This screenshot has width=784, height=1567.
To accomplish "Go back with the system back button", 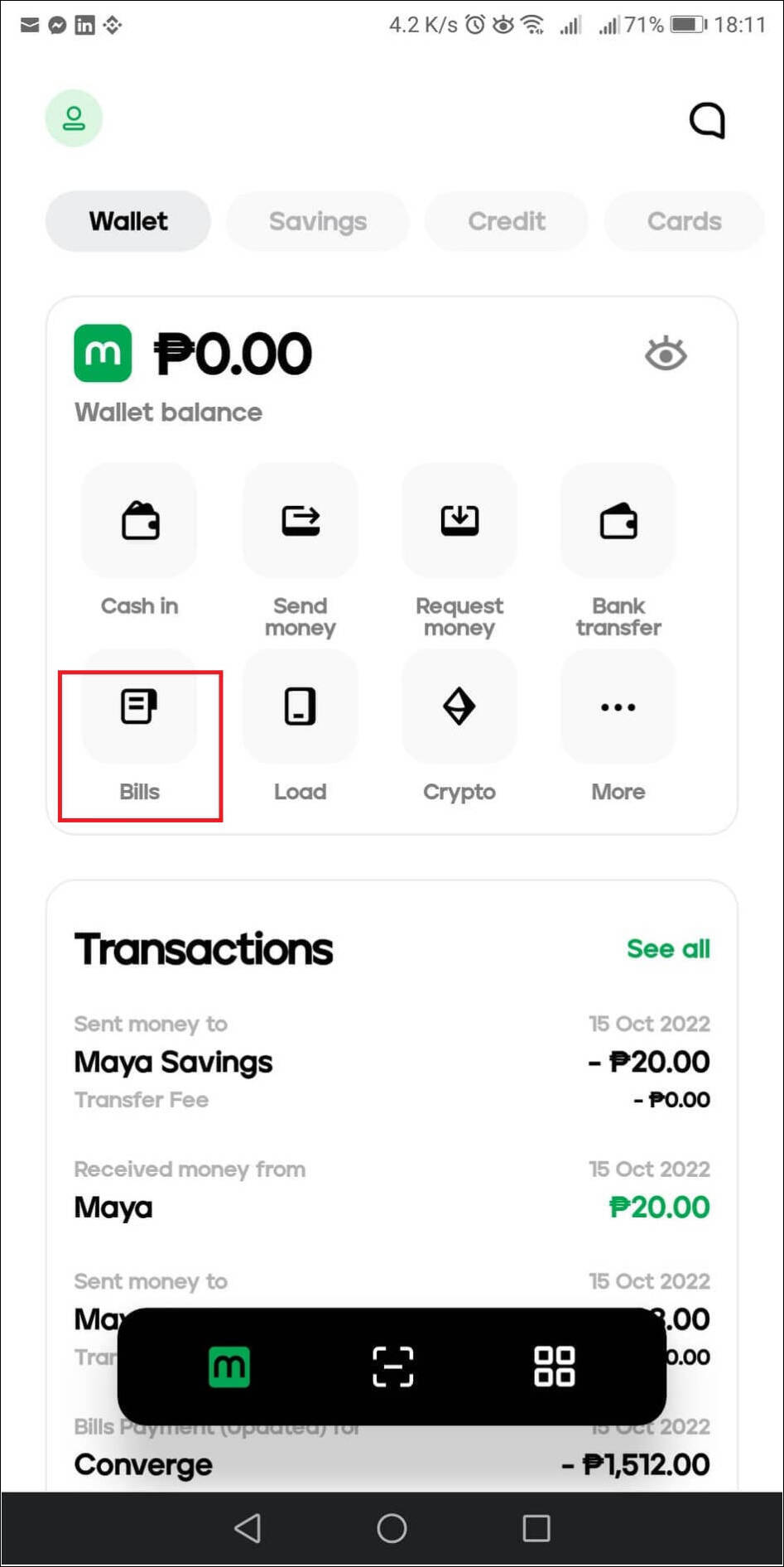I will 248,1528.
